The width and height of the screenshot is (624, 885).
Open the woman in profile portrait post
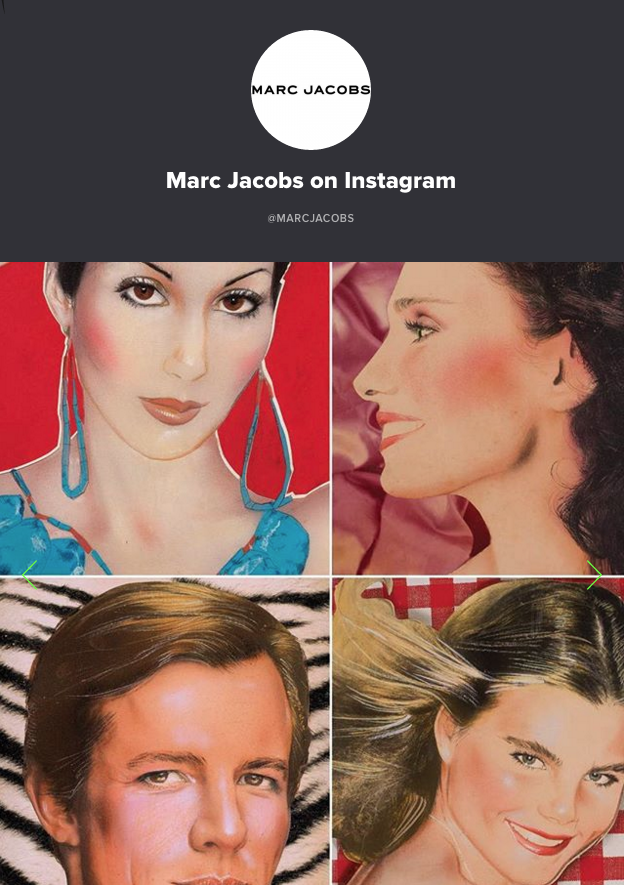tap(478, 418)
